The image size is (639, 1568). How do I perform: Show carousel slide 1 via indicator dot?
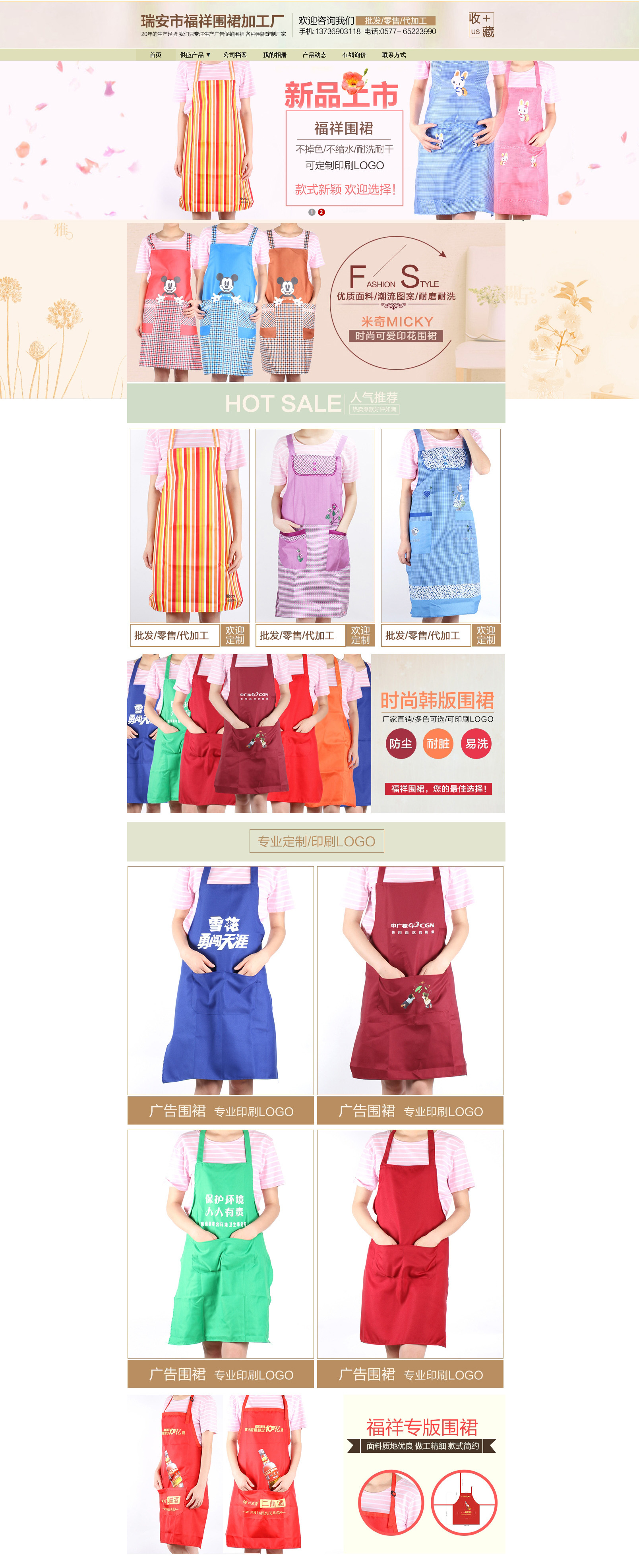(x=312, y=213)
